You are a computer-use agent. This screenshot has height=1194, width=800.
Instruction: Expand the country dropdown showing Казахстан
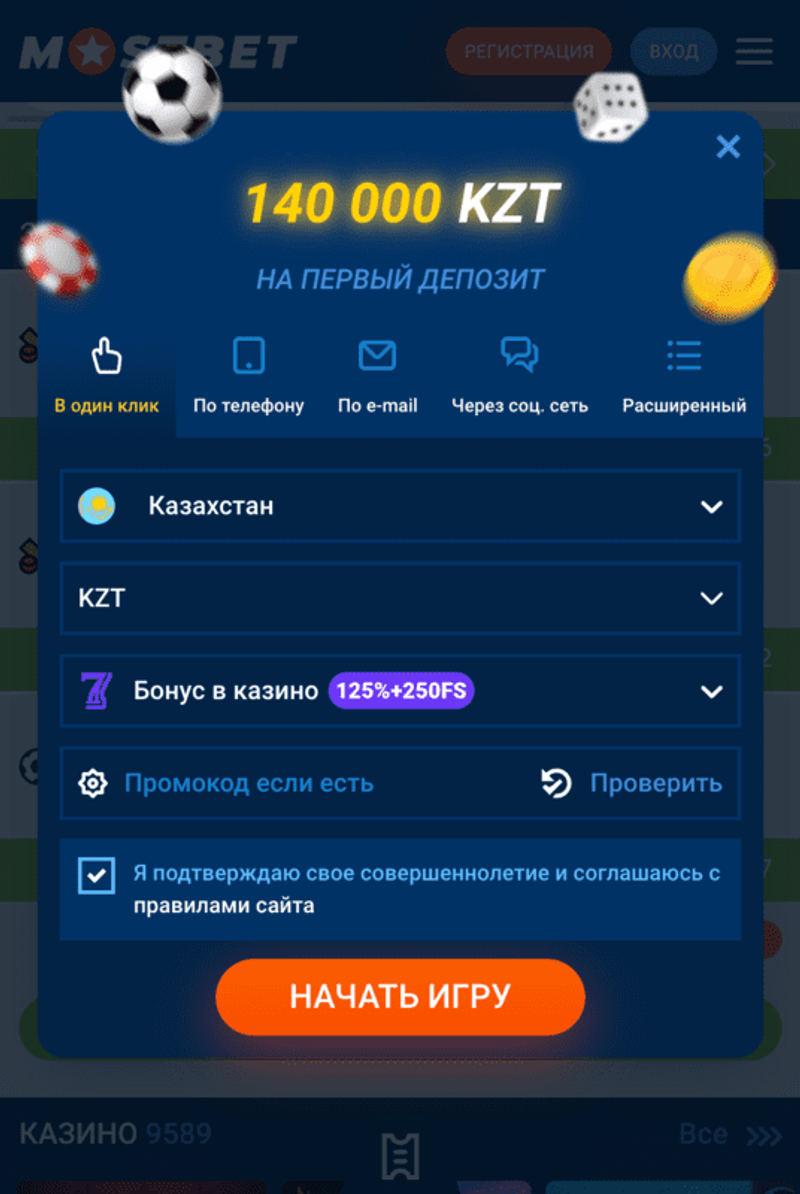[400, 507]
